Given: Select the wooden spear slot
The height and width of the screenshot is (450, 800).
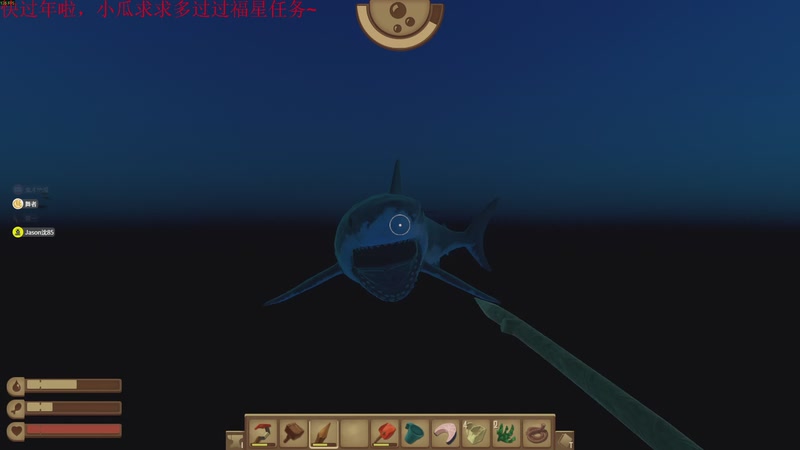Looking at the screenshot, I should tap(324, 433).
